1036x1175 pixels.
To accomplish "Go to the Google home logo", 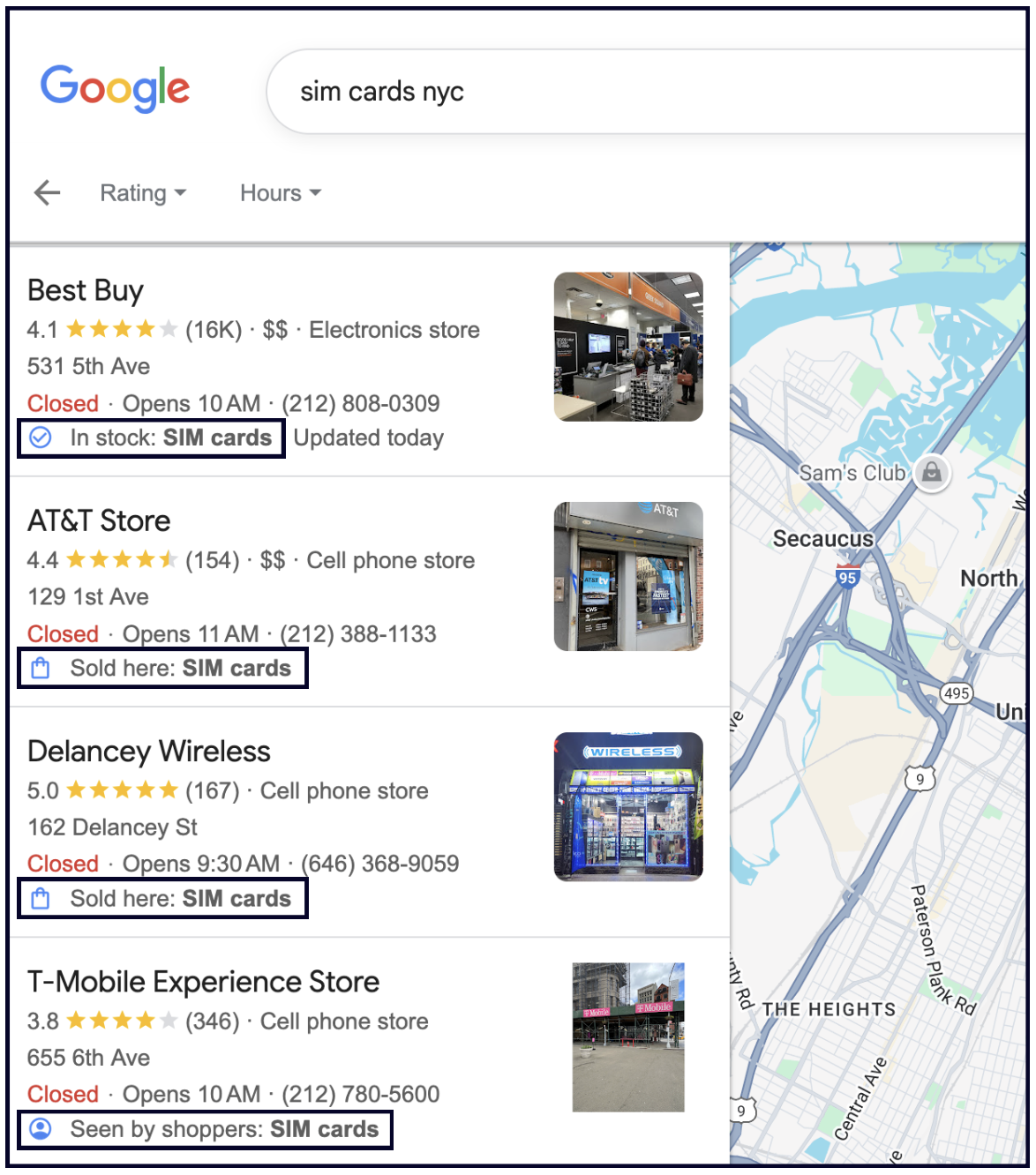I will click(116, 88).
